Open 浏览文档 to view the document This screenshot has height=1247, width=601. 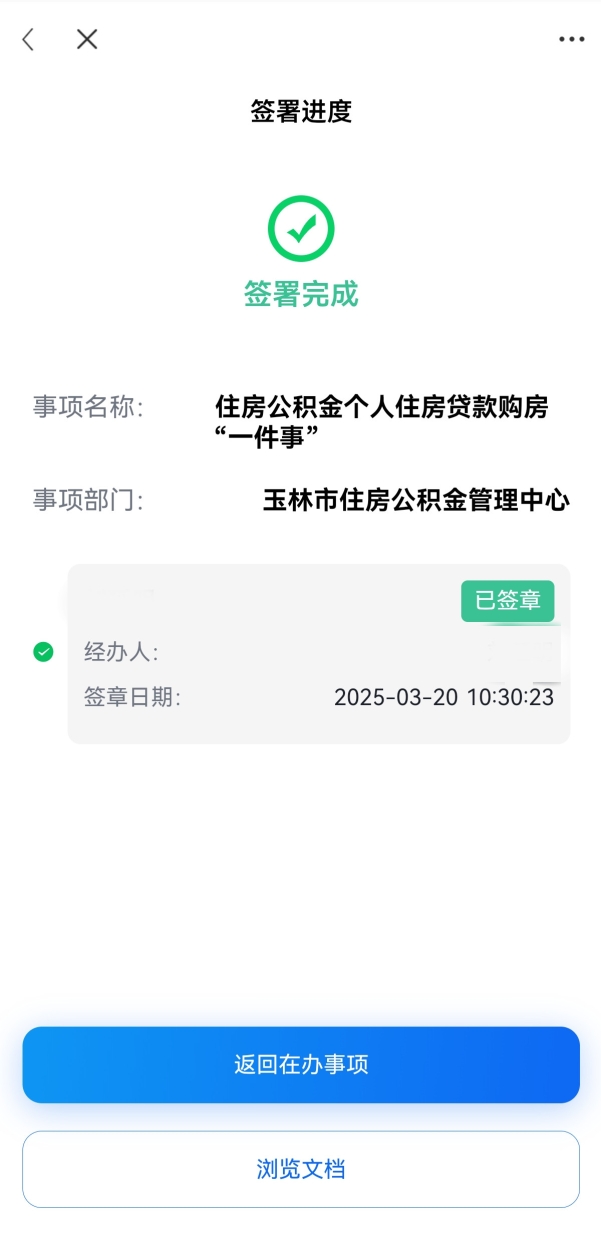301,1169
